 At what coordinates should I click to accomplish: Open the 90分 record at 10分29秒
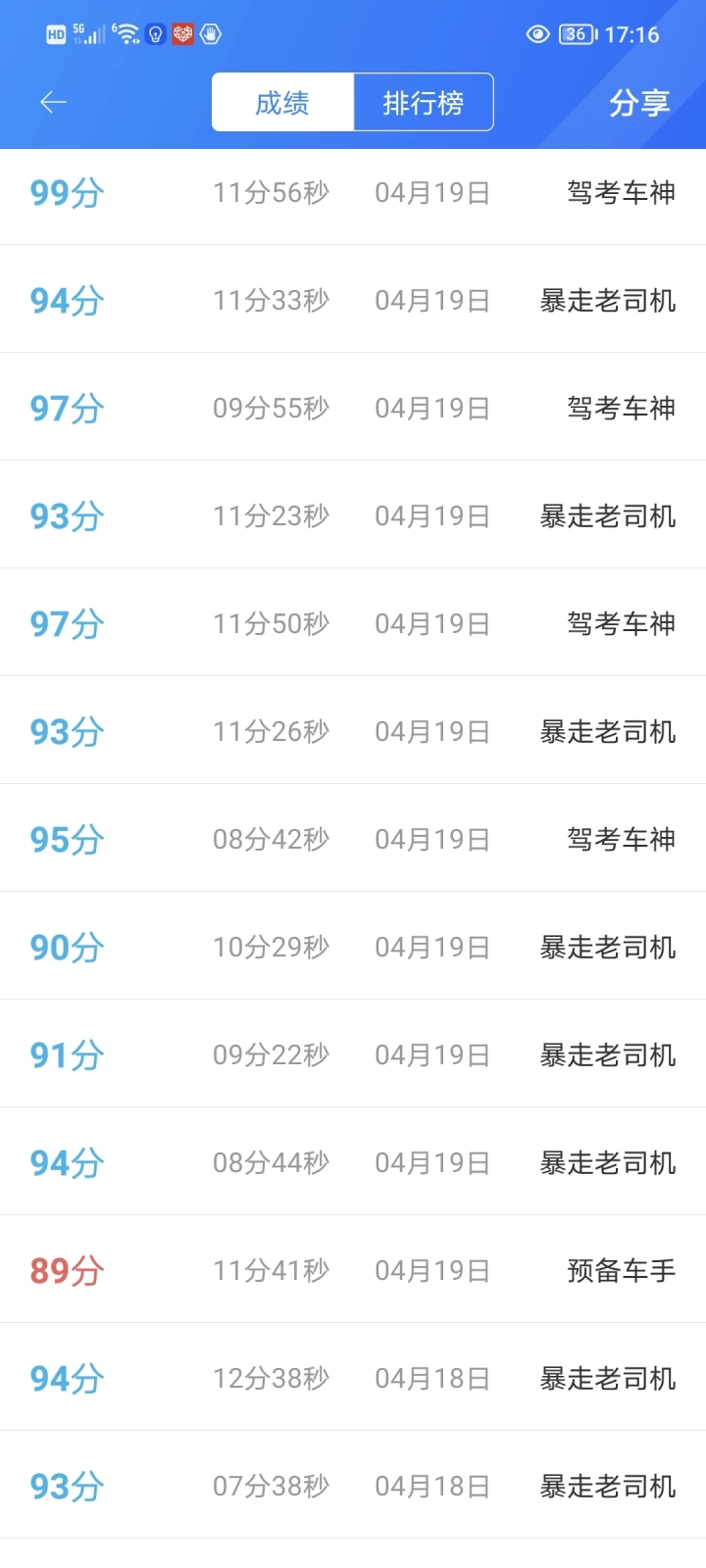[353, 946]
